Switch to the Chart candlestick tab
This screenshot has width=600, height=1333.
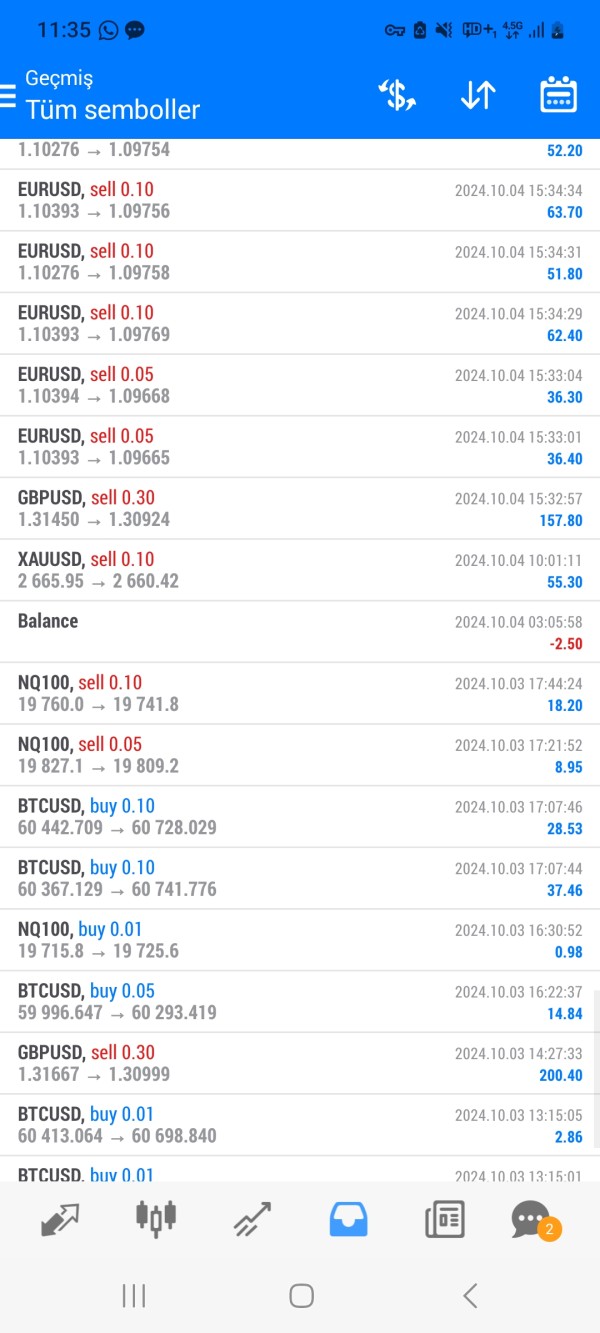pyautogui.click(x=155, y=1217)
